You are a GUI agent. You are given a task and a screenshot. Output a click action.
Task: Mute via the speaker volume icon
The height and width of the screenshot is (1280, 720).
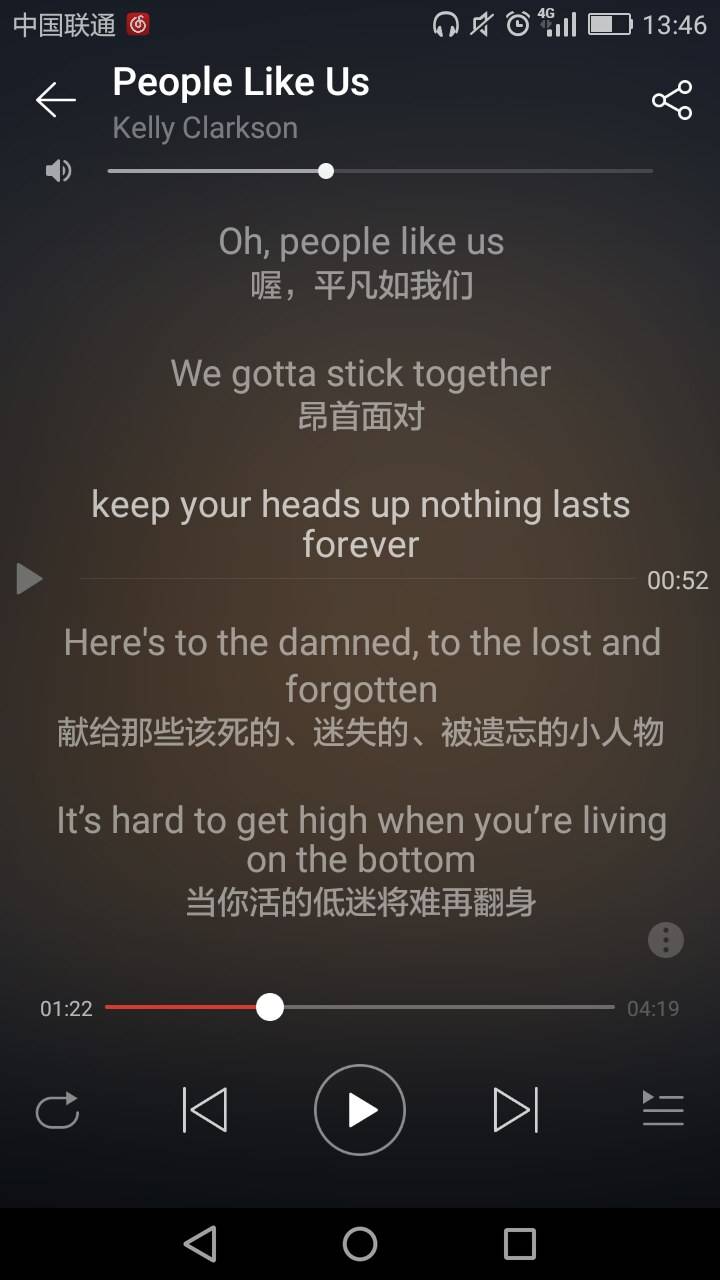pyautogui.click(x=58, y=171)
